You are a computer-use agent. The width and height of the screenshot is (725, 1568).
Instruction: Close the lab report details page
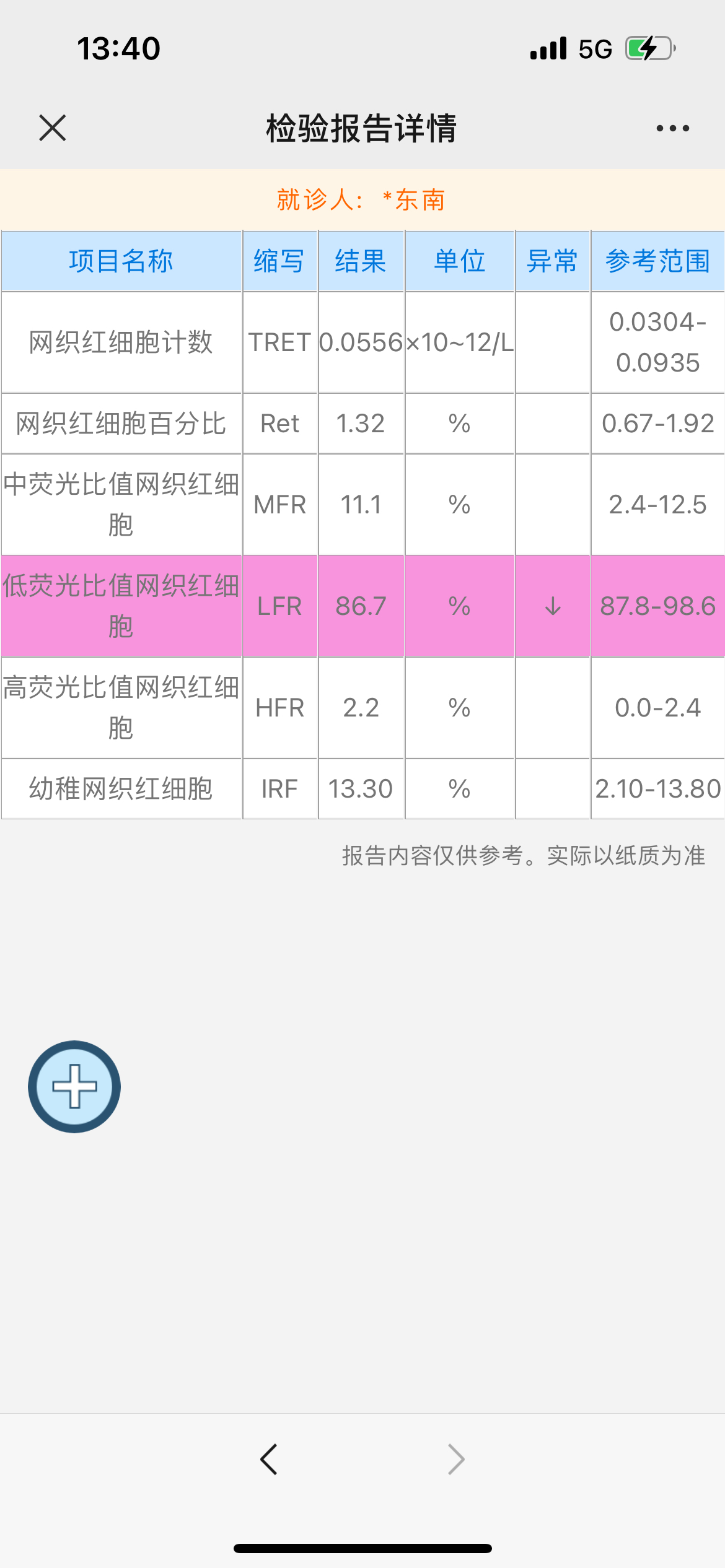[x=53, y=128]
